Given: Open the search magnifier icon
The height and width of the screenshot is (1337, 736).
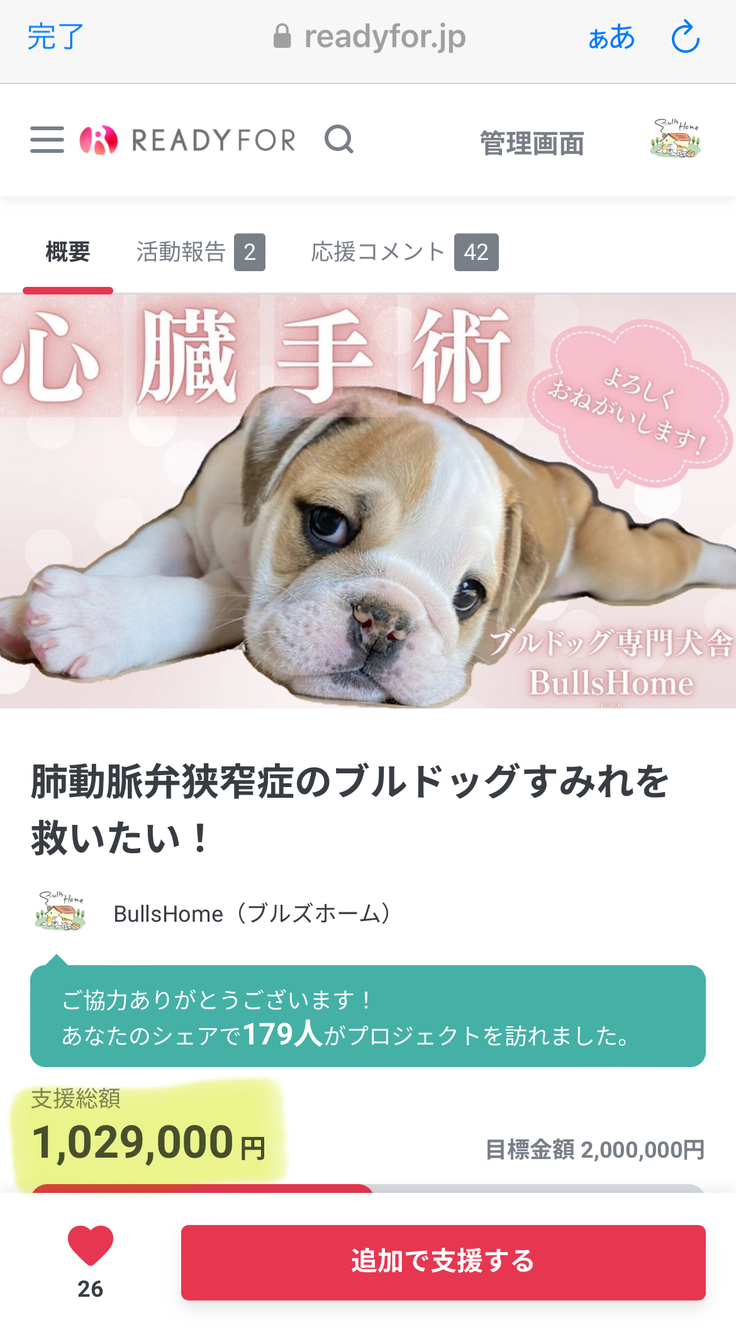Looking at the screenshot, I should [339, 140].
